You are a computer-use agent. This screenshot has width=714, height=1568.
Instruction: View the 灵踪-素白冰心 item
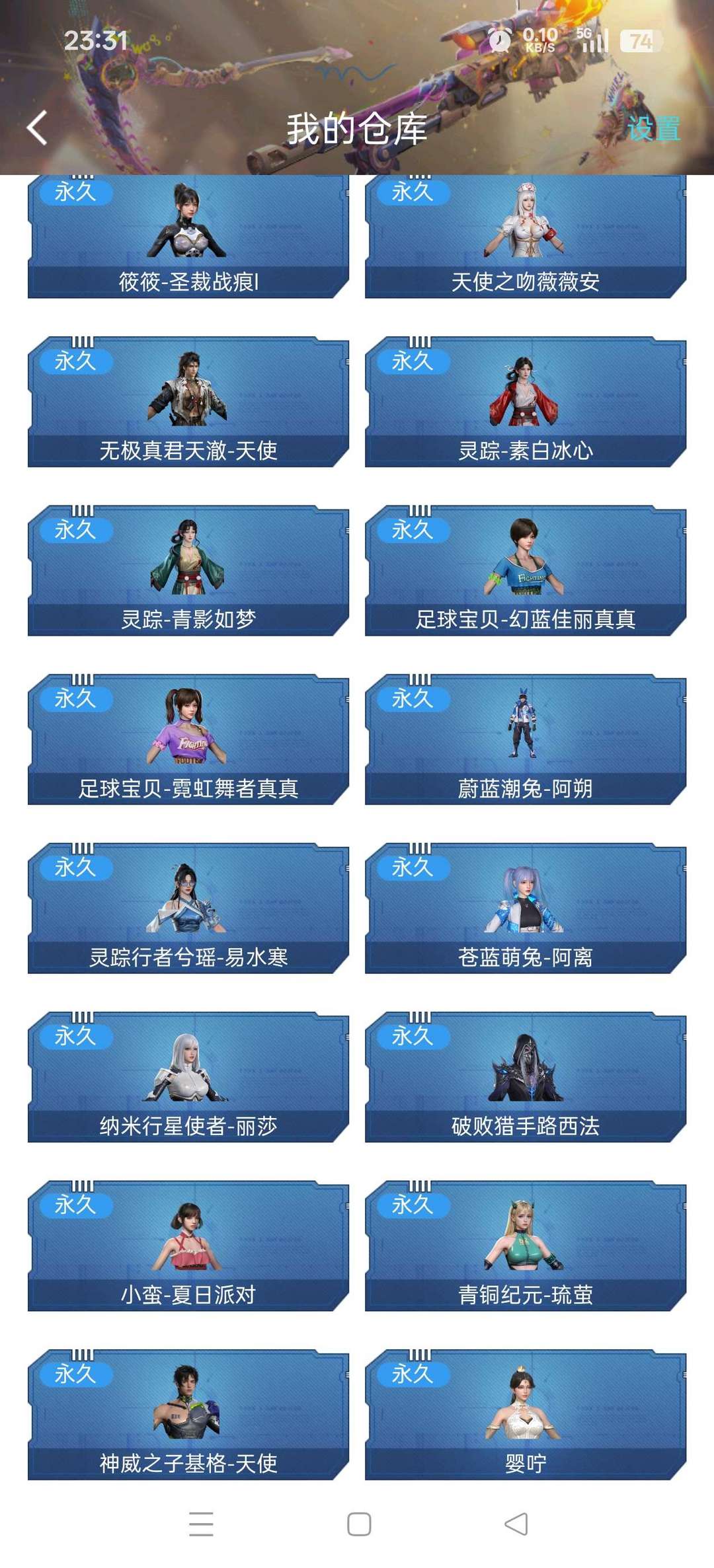pos(526,402)
